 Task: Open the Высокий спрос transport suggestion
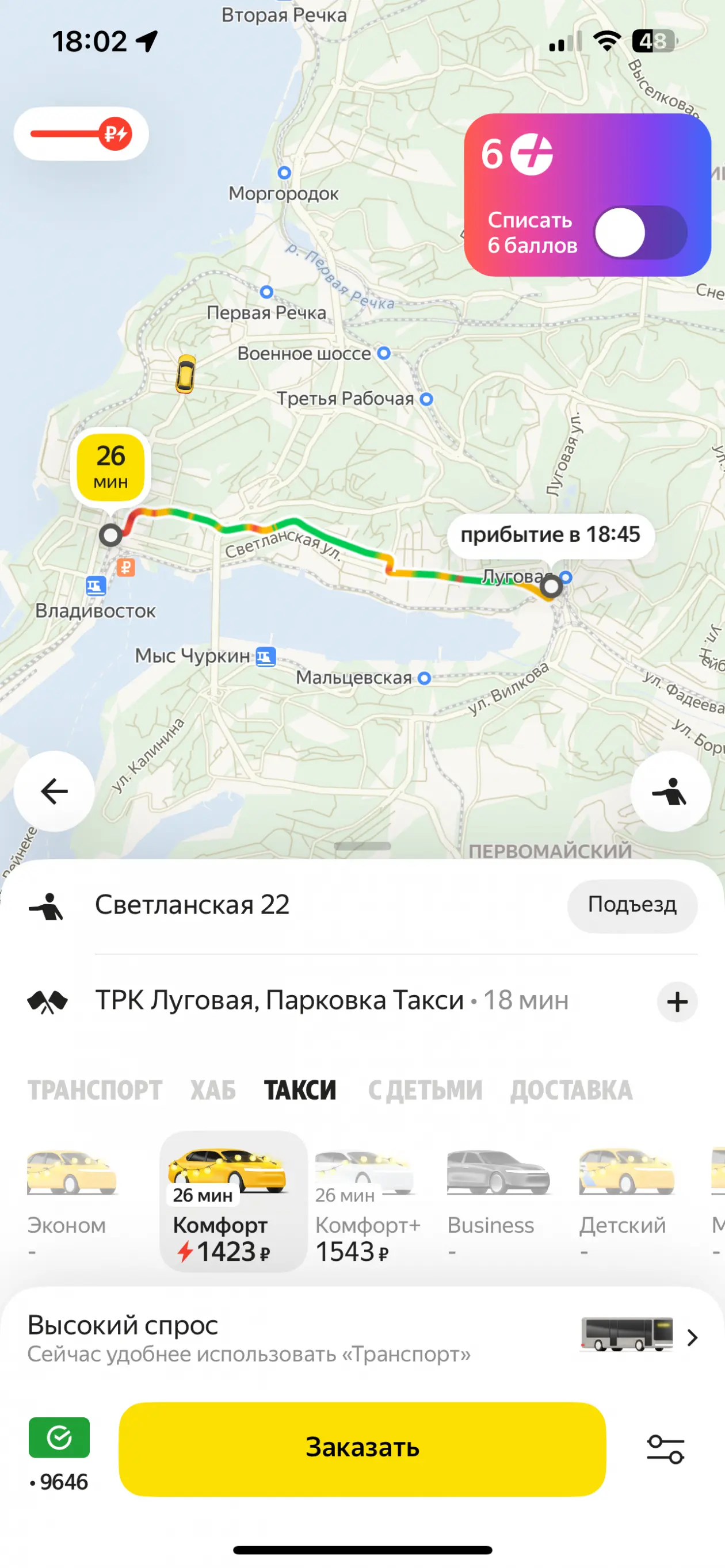tap(362, 1338)
